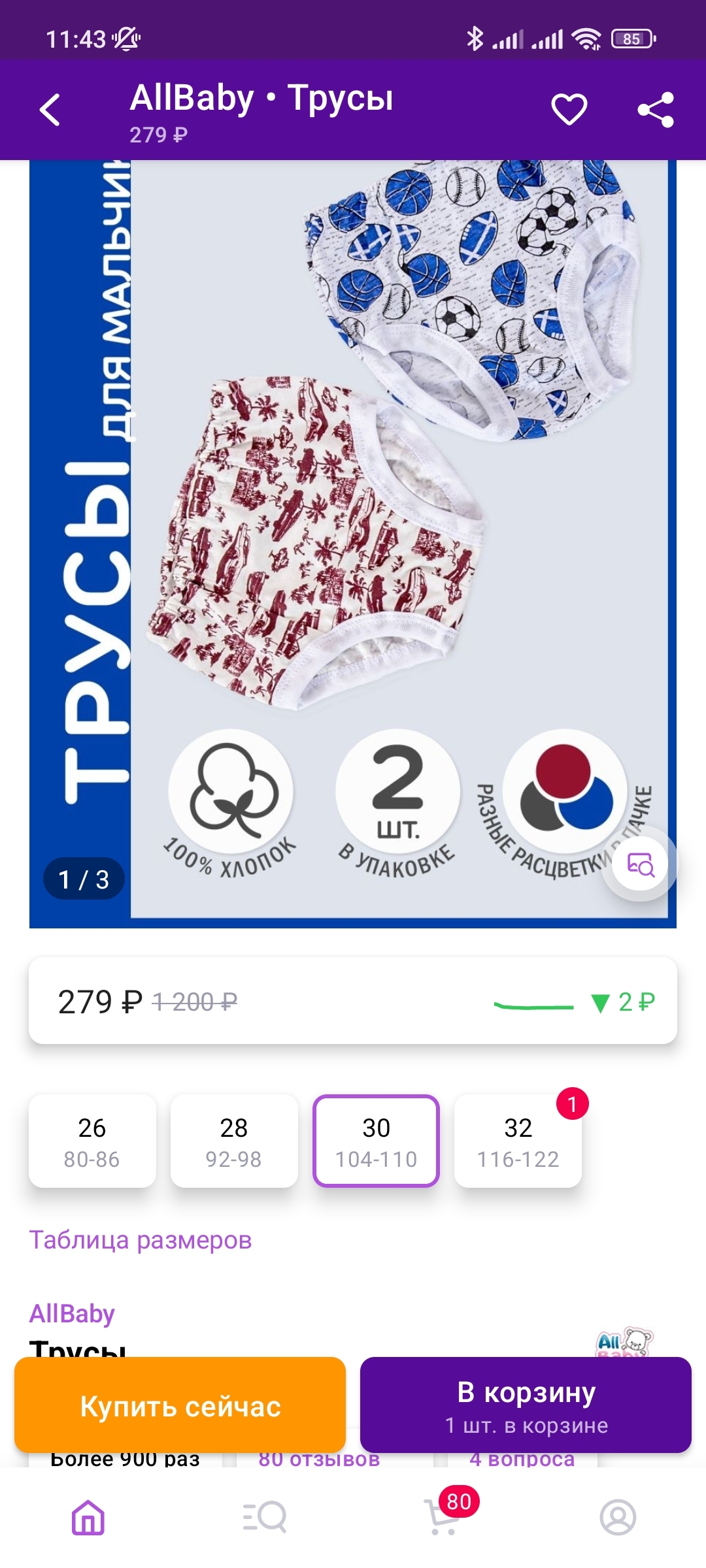Find similar items by image
This screenshot has height=1568, width=706.
click(x=640, y=864)
